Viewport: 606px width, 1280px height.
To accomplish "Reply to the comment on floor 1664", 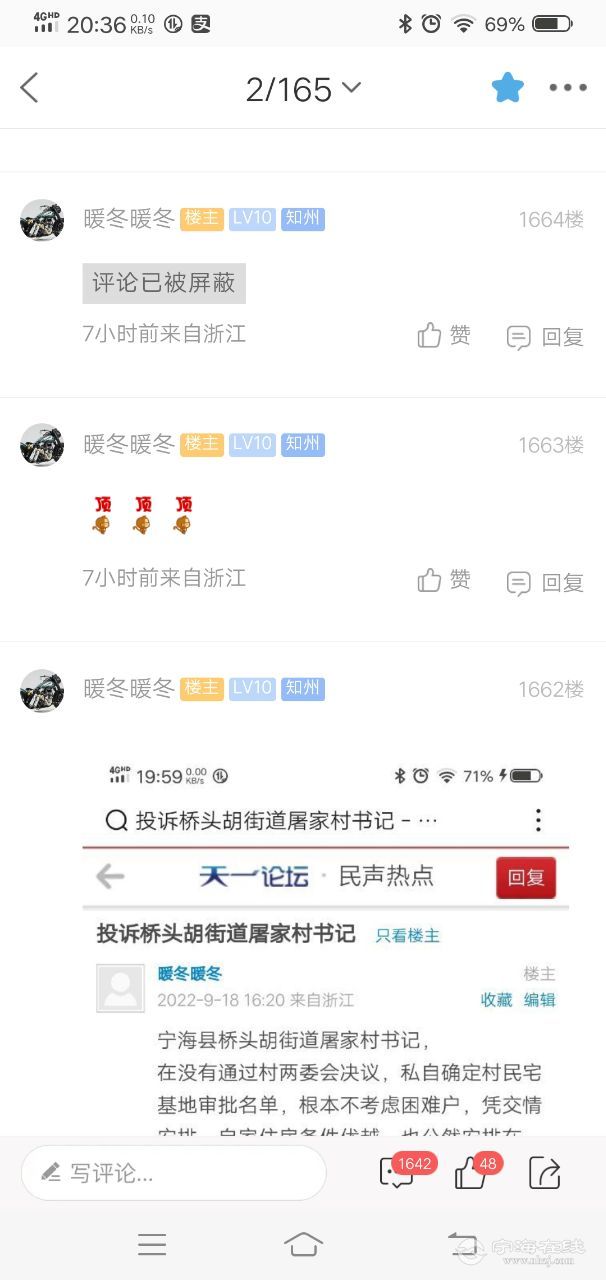I will point(545,337).
